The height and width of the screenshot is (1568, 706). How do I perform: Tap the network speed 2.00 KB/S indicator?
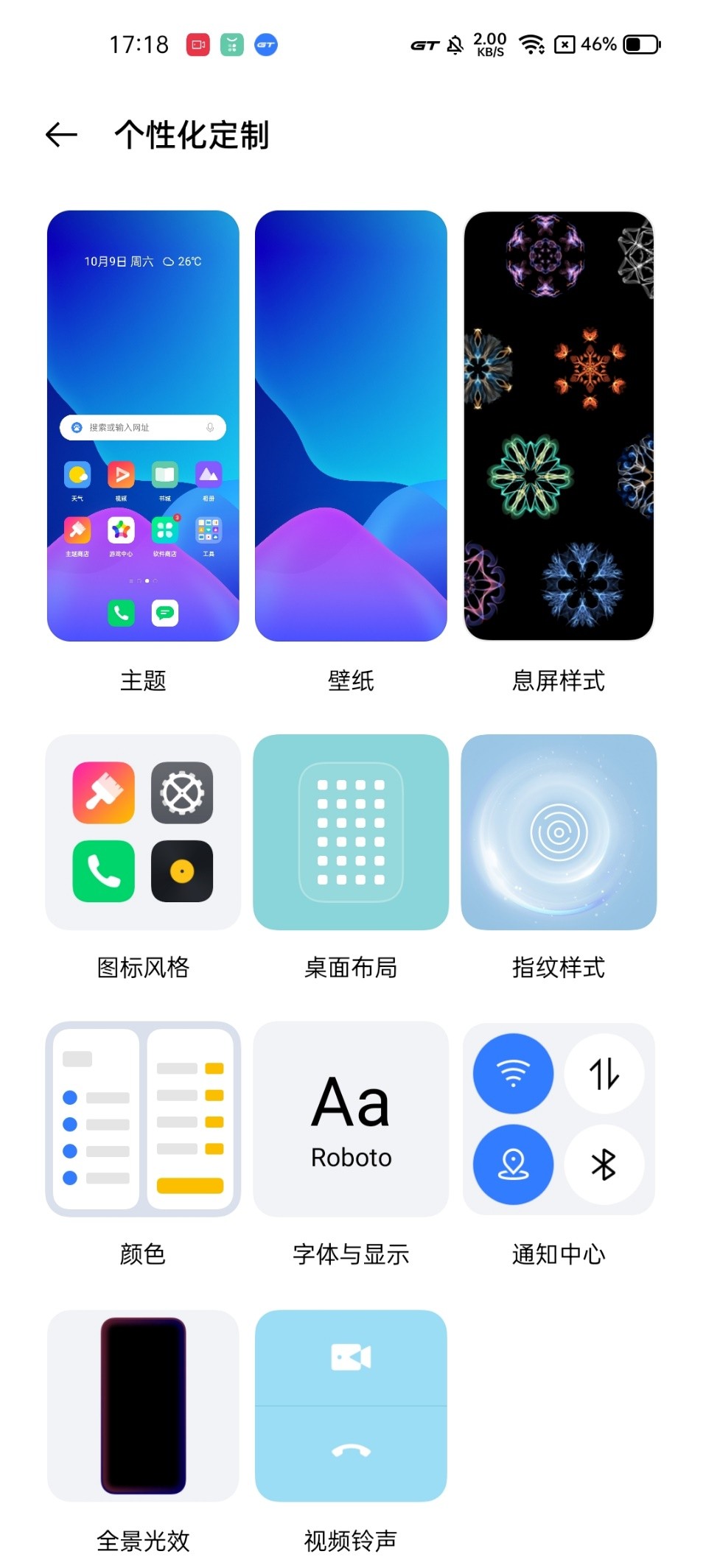point(489,44)
